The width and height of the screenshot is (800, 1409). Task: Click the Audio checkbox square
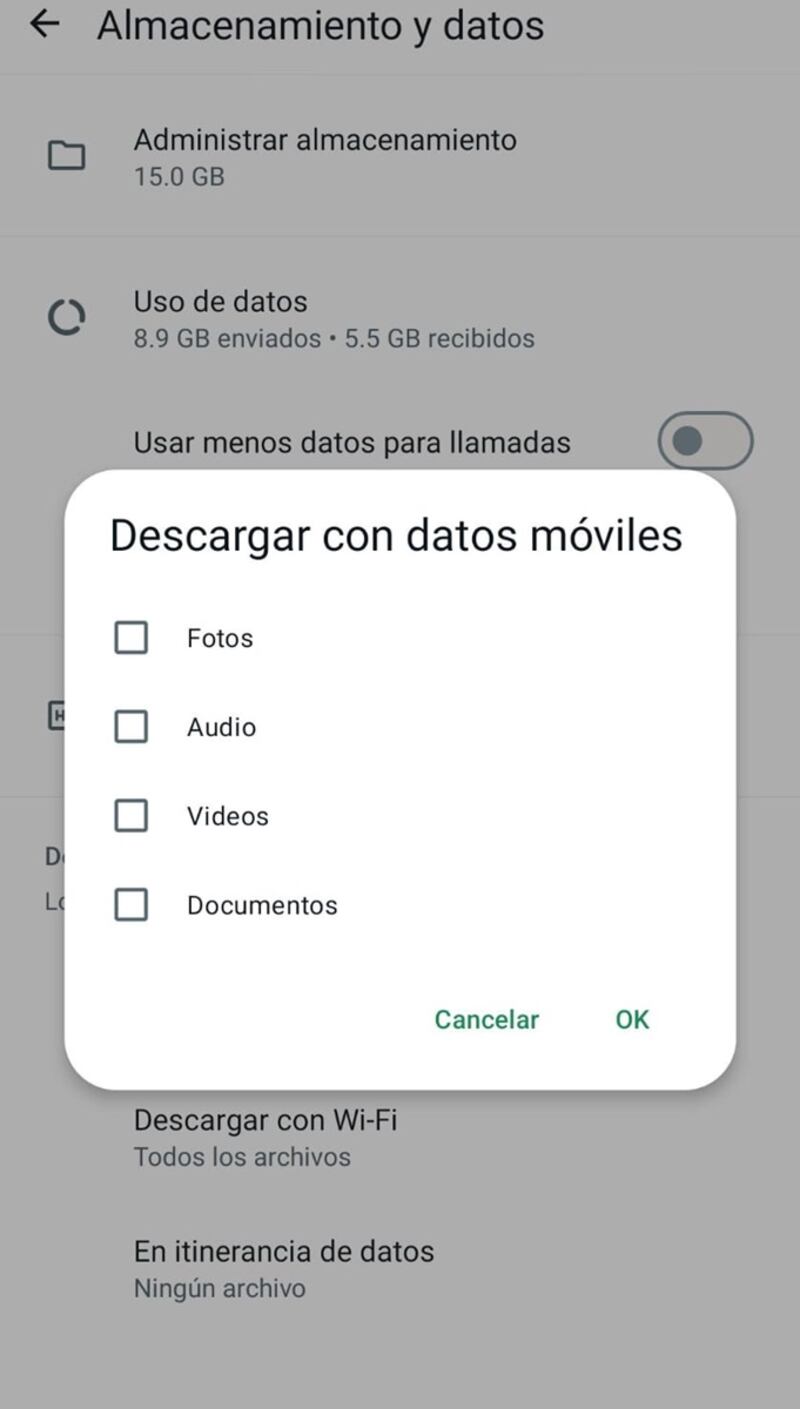coord(130,726)
